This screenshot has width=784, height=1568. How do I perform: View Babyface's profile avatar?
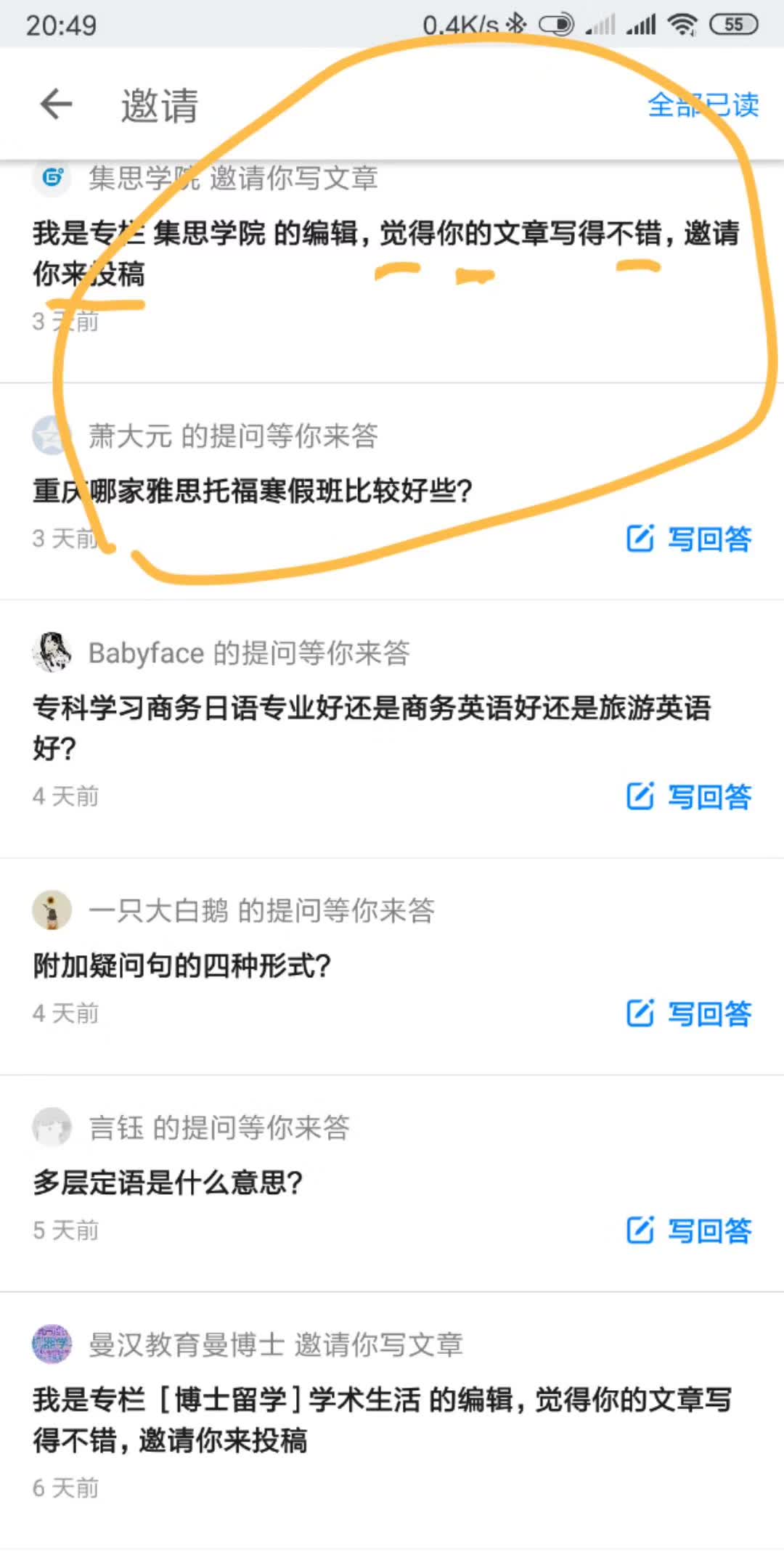pyautogui.click(x=52, y=653)
